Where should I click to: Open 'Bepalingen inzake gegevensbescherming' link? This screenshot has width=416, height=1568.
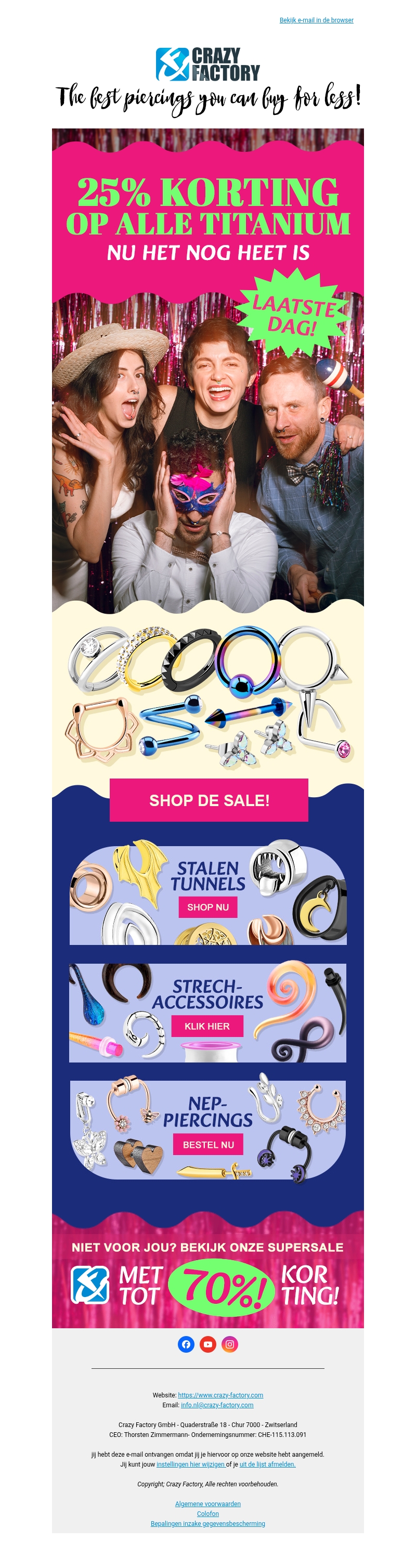click(208, 1524)
